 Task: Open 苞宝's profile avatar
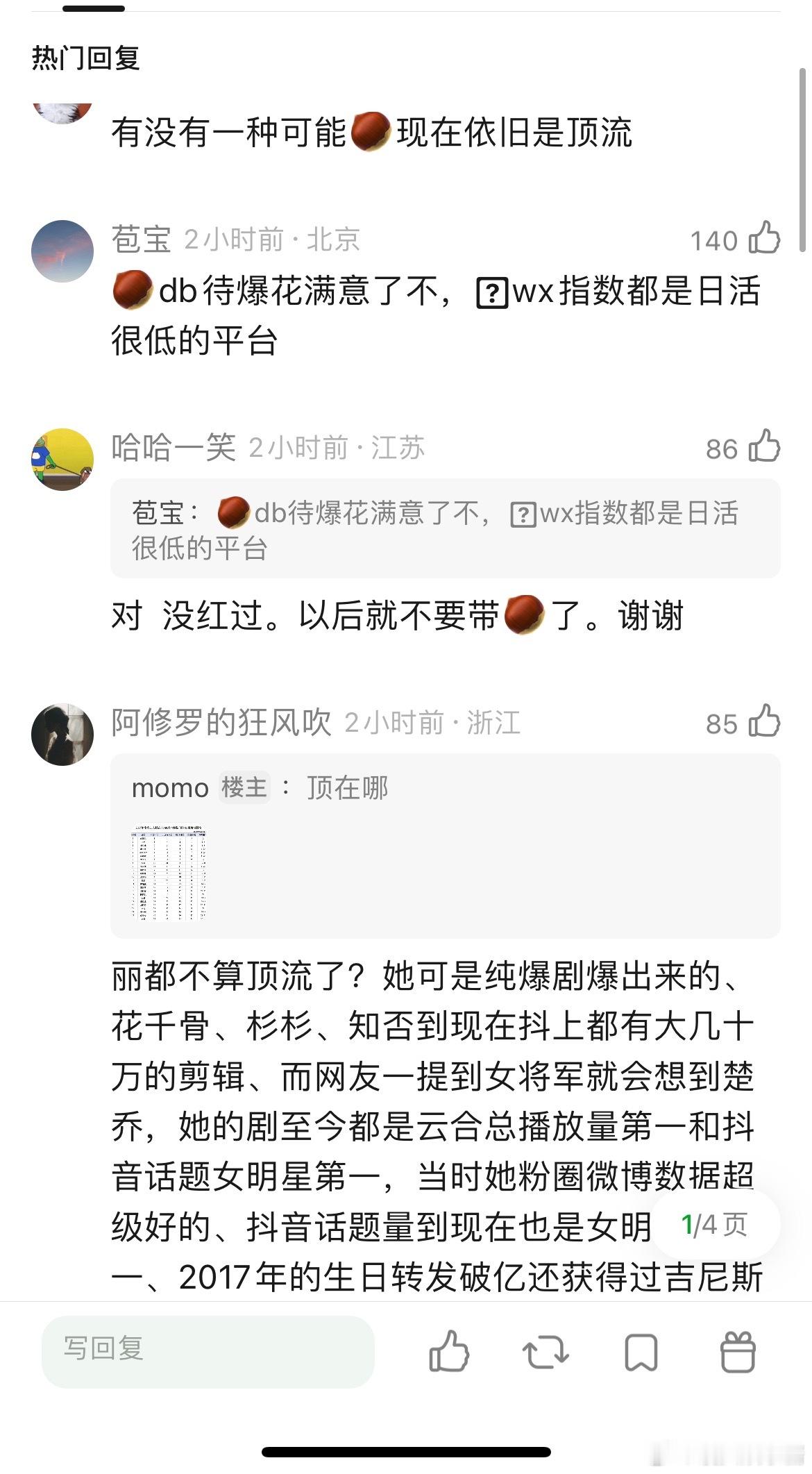point(63,252)
